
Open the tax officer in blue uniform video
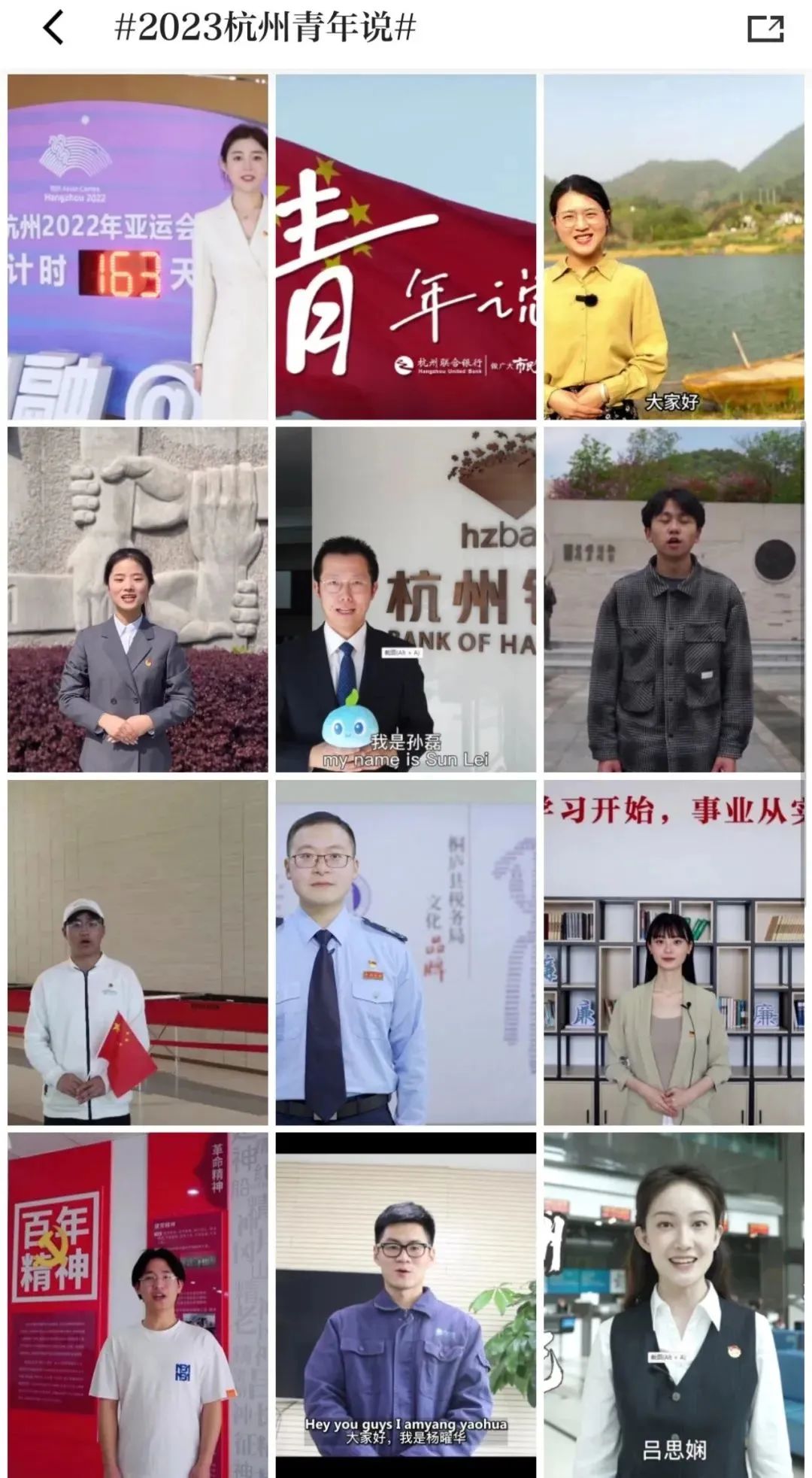click(x=405, y=952)
